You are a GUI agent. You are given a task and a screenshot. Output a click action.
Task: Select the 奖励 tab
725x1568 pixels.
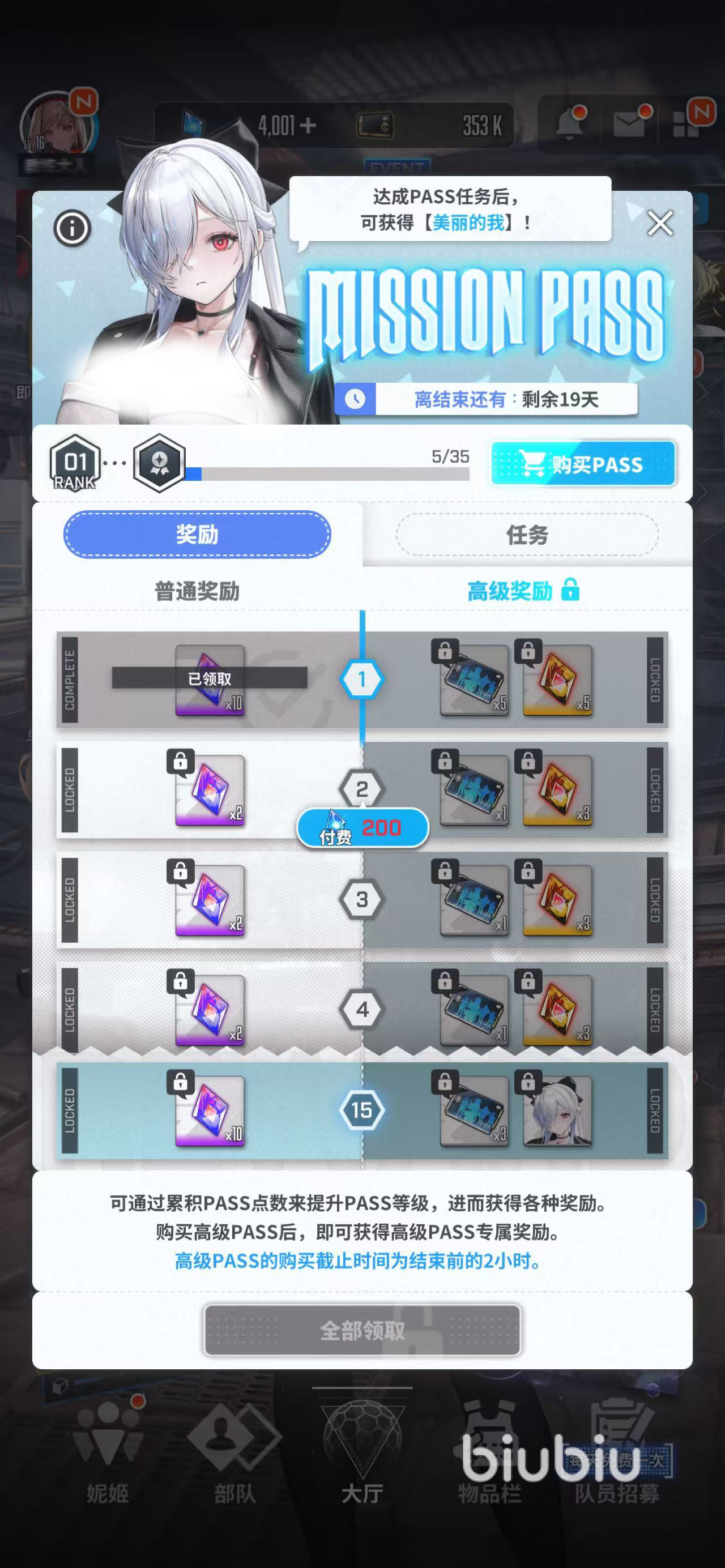197,535
